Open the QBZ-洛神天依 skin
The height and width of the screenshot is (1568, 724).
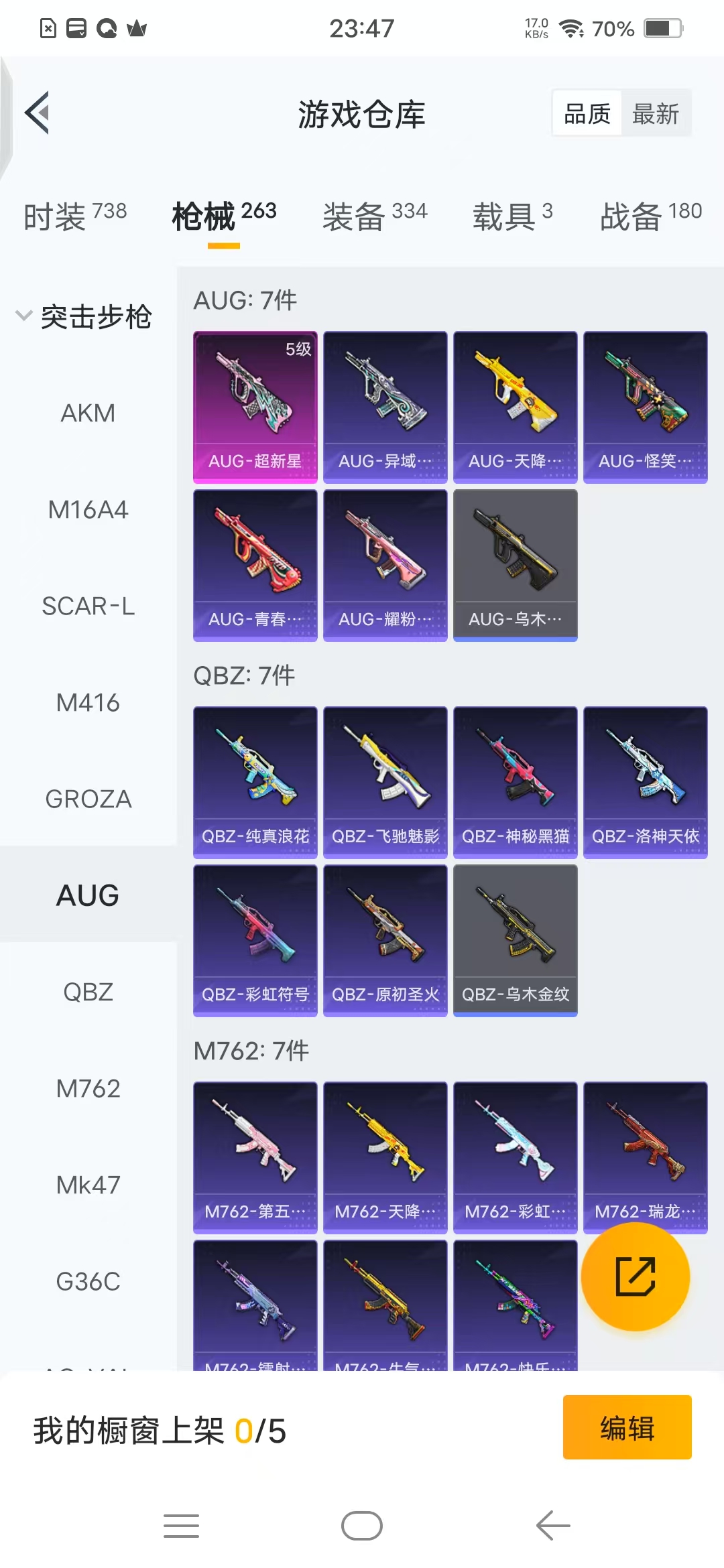point(645,782)
